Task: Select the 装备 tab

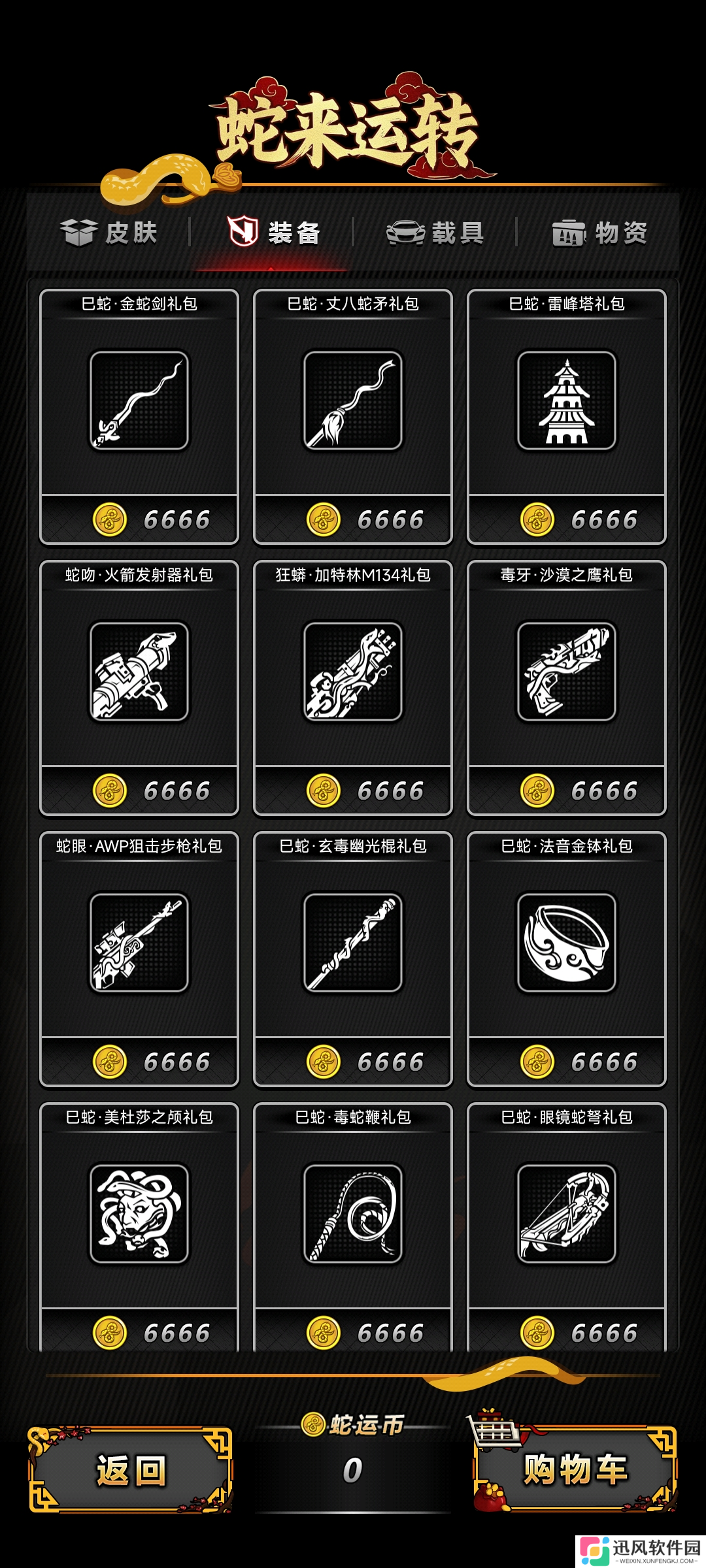Action: click(x=273, y=233)
